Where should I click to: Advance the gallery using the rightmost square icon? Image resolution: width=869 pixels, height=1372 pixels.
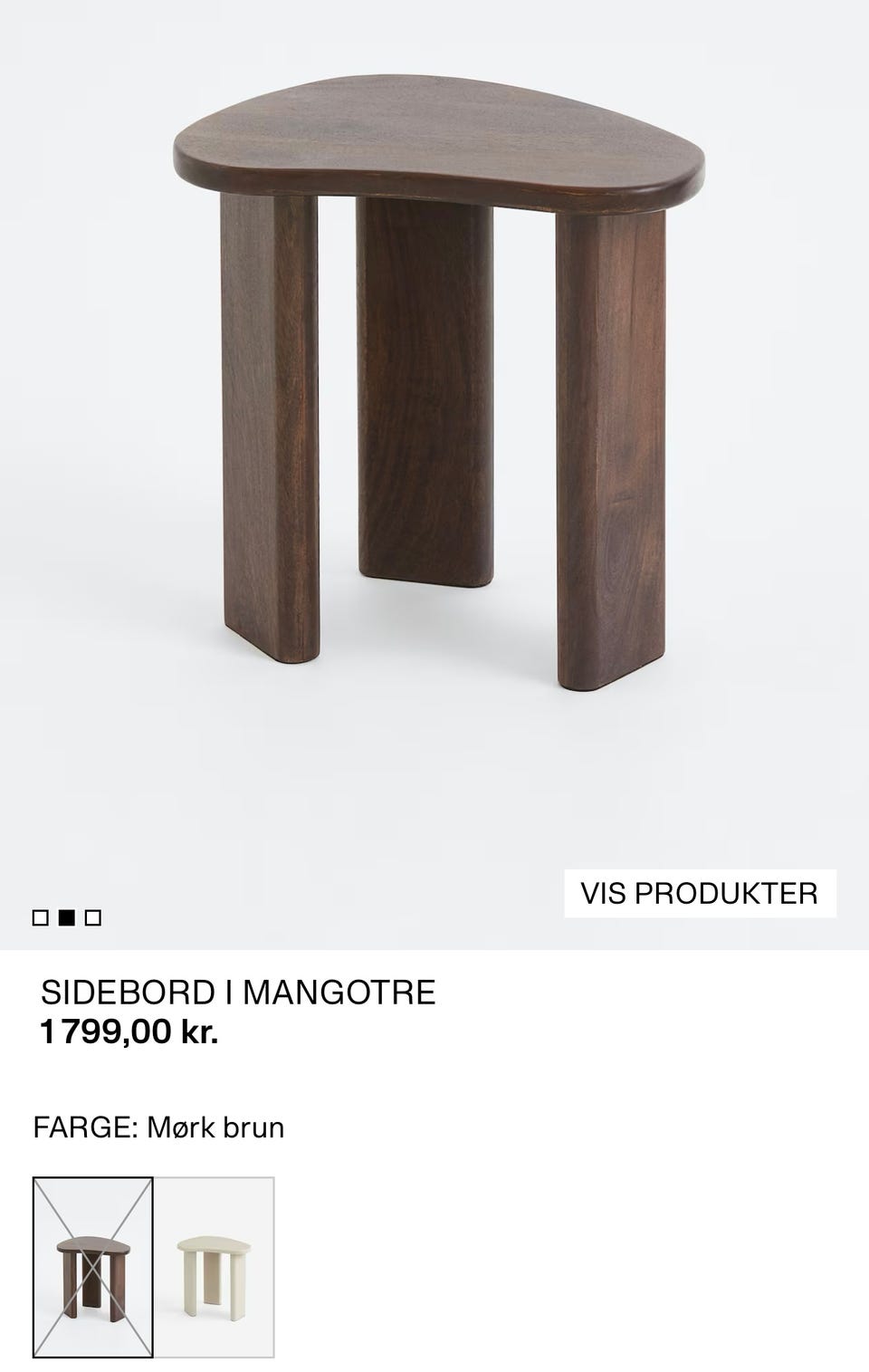click(93, 917)
